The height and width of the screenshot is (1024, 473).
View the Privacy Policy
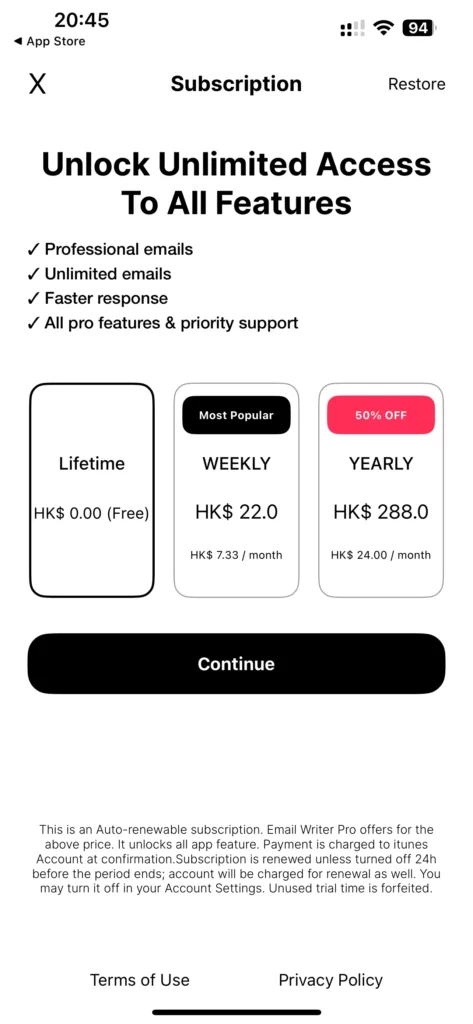[331, 980]
